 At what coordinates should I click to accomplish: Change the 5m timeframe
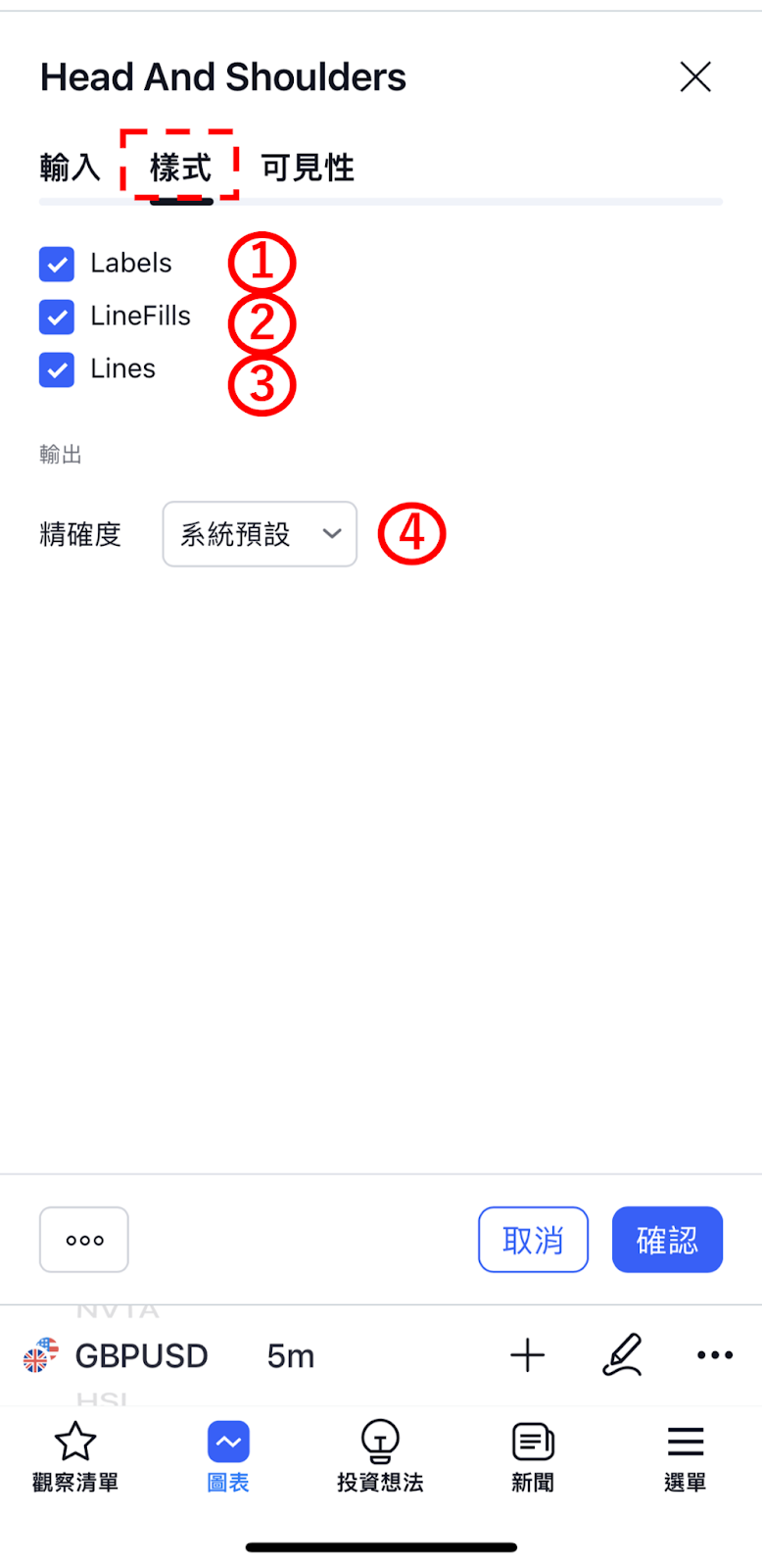click(291, 1356)
